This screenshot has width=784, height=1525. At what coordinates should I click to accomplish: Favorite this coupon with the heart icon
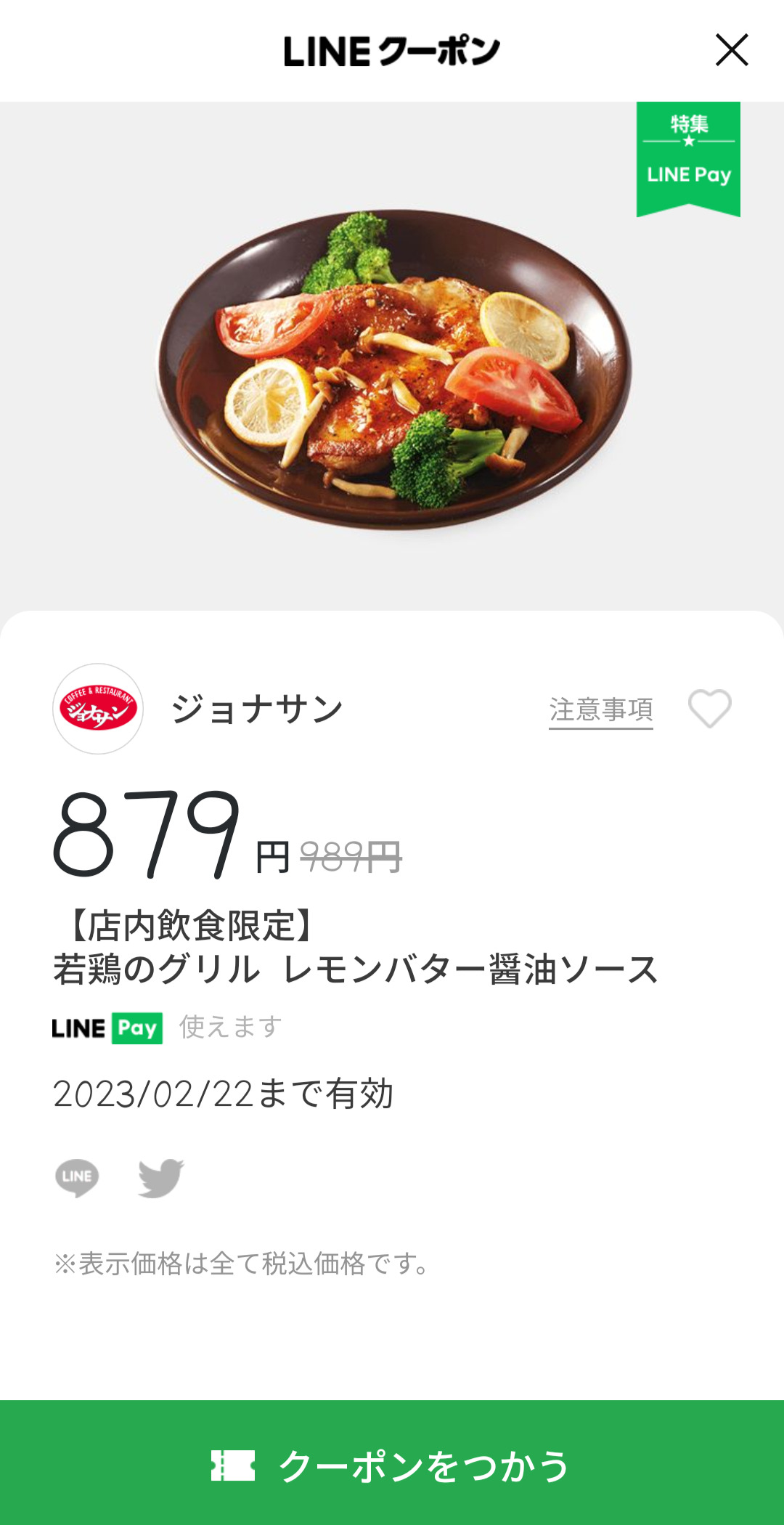tap(709, 708)
